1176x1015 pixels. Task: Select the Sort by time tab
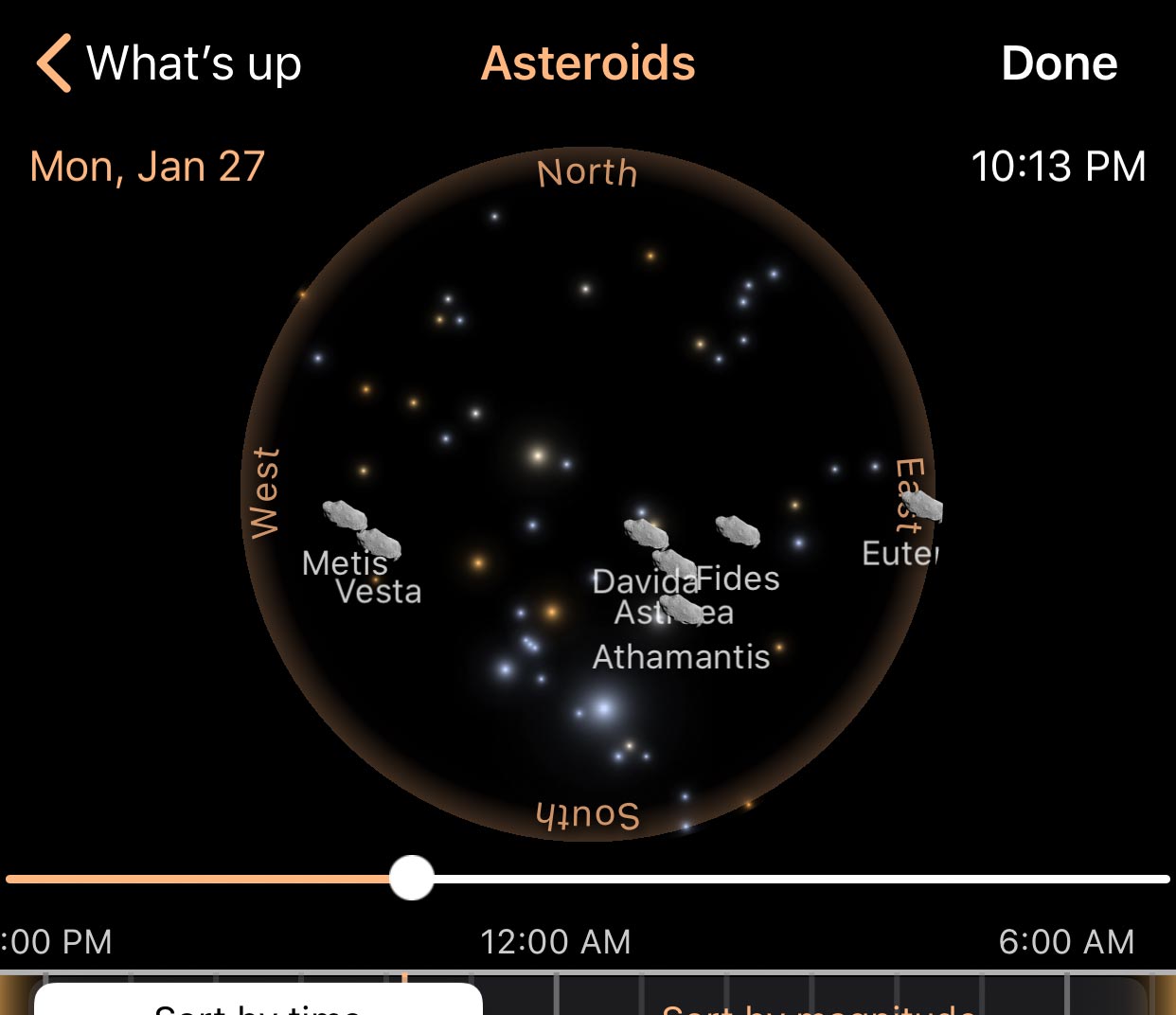[x=258, y=1004]
